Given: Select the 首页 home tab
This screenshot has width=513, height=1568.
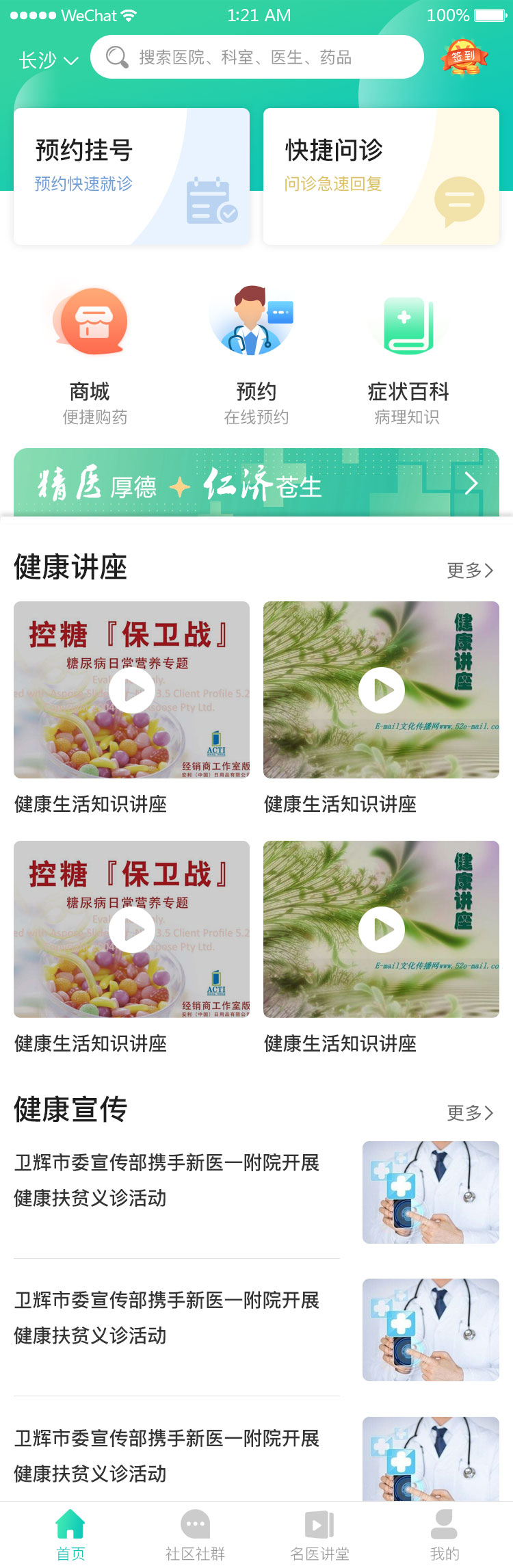Looking at the screenshot, I should tap(70, 1535).
